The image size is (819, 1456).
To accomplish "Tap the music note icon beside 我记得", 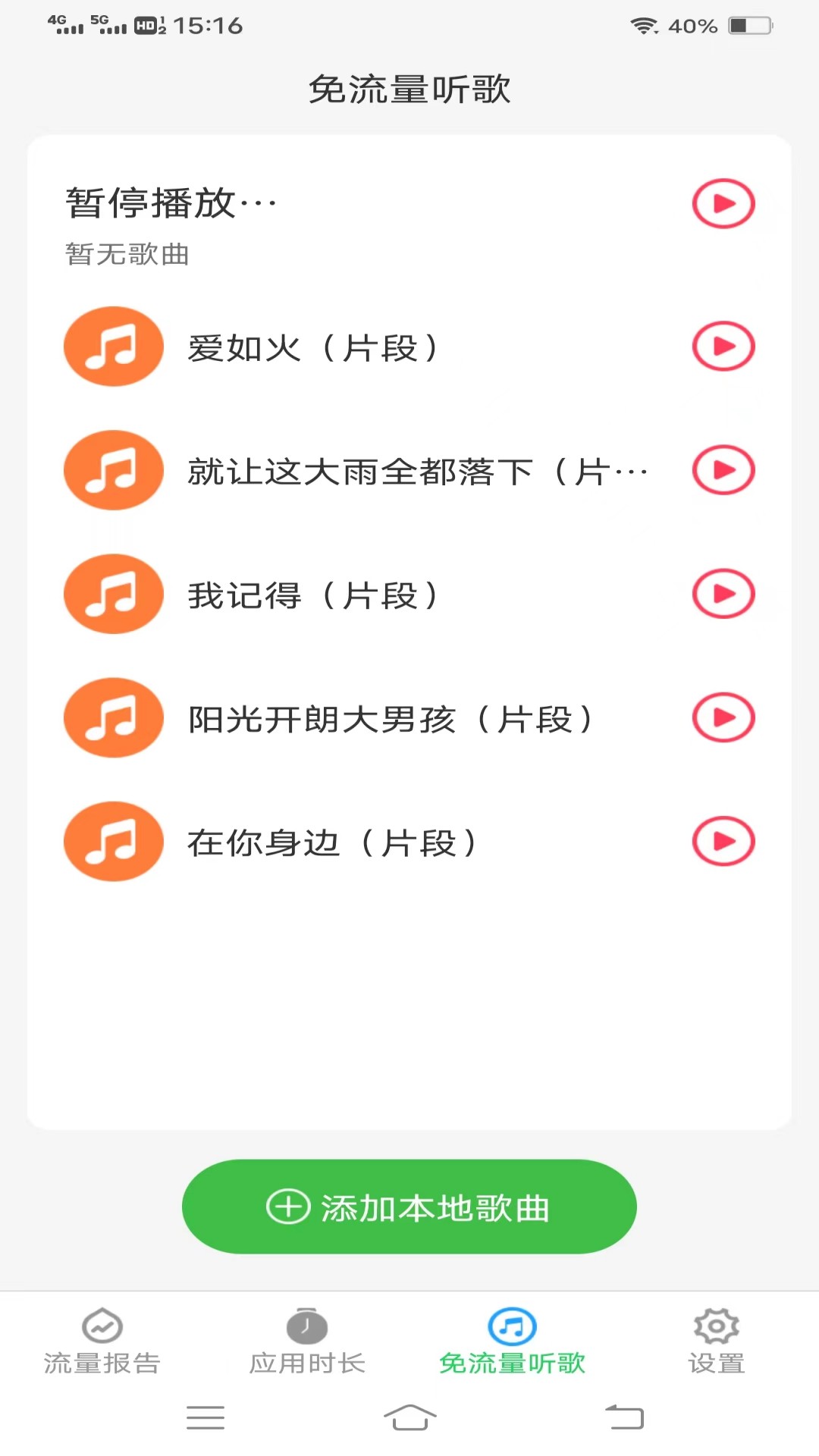I will (113, 594).
